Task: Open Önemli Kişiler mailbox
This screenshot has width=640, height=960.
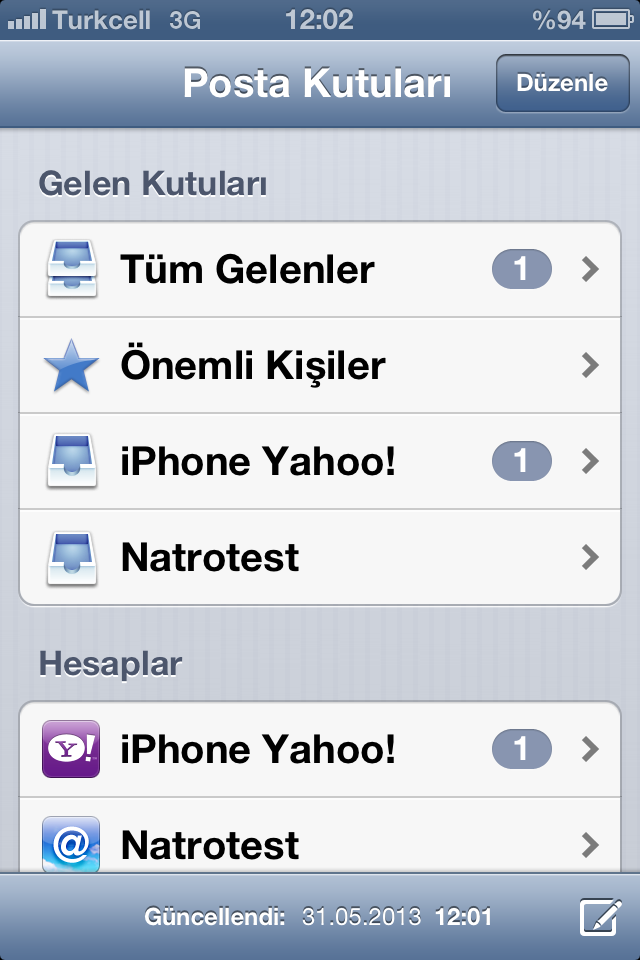Action: coord(320,366)
